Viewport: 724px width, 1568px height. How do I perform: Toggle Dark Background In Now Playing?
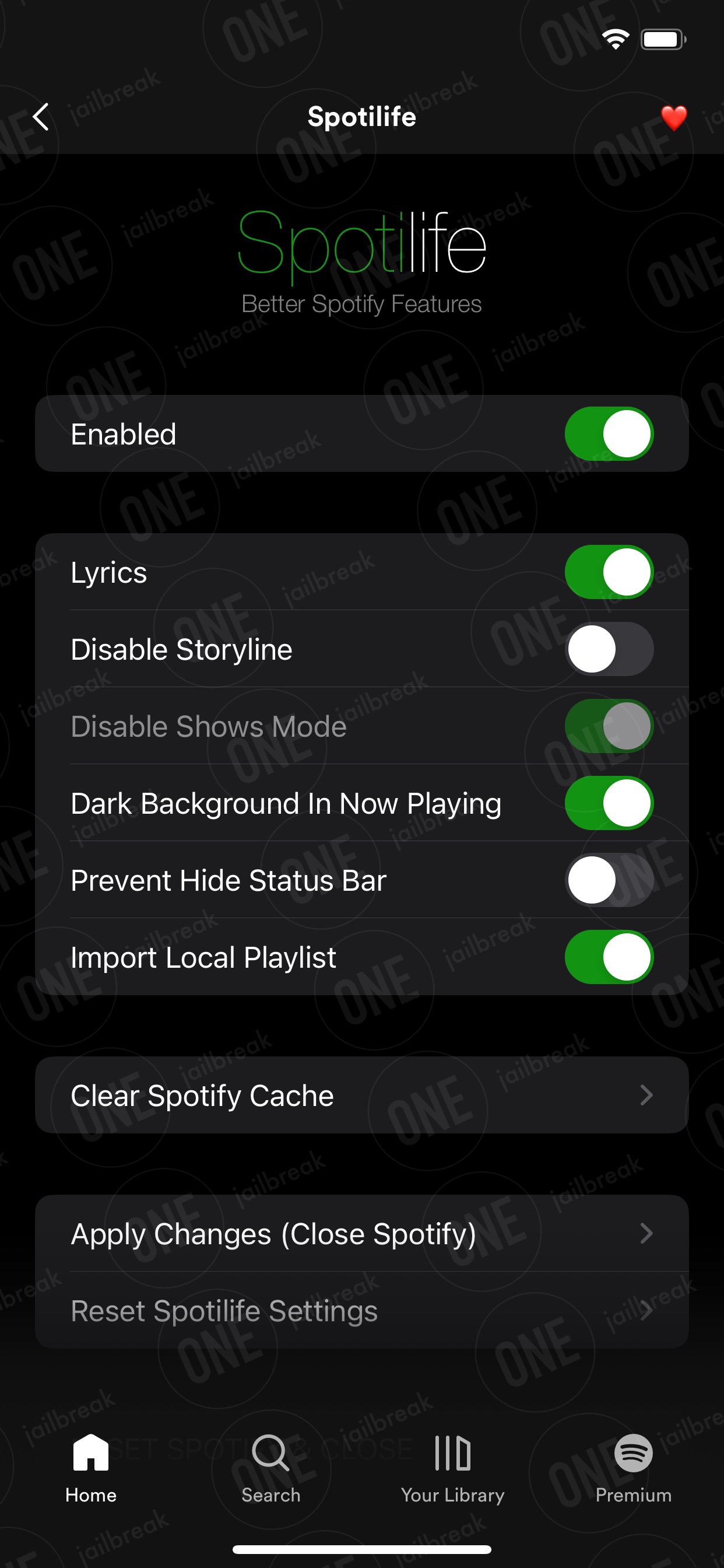click(x=609, y=803)
